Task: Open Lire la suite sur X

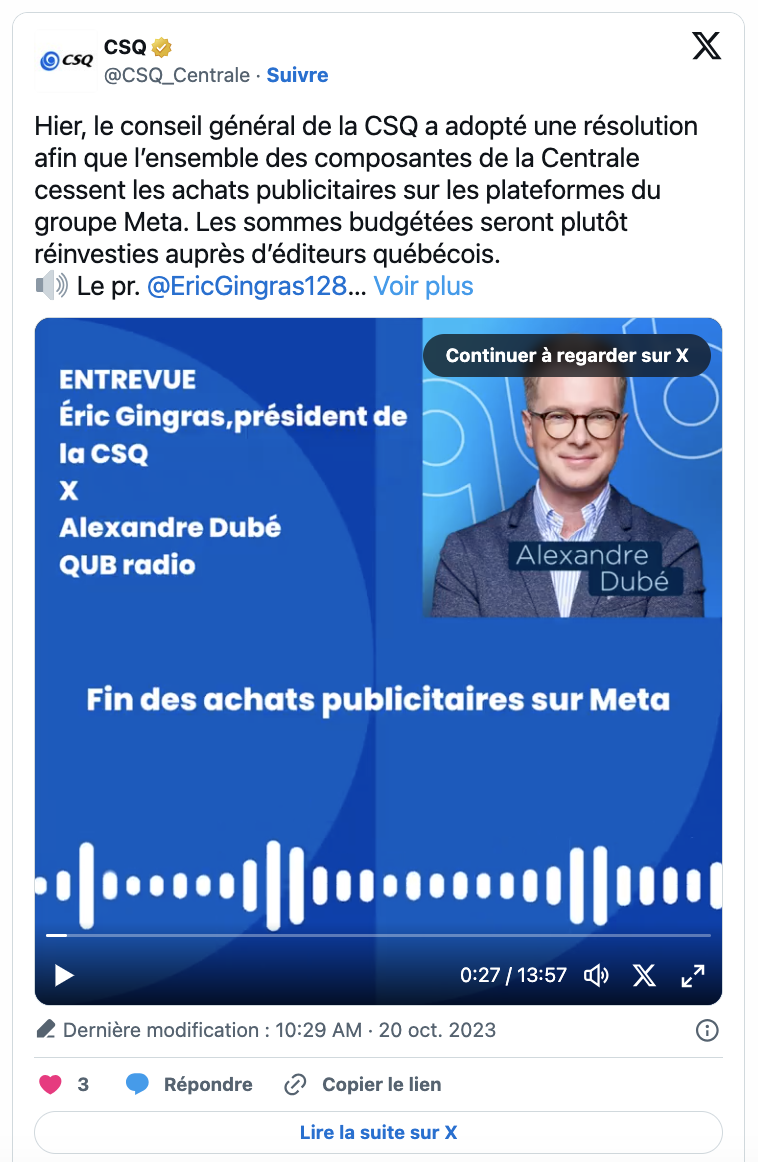Action: pos(378,1133)
